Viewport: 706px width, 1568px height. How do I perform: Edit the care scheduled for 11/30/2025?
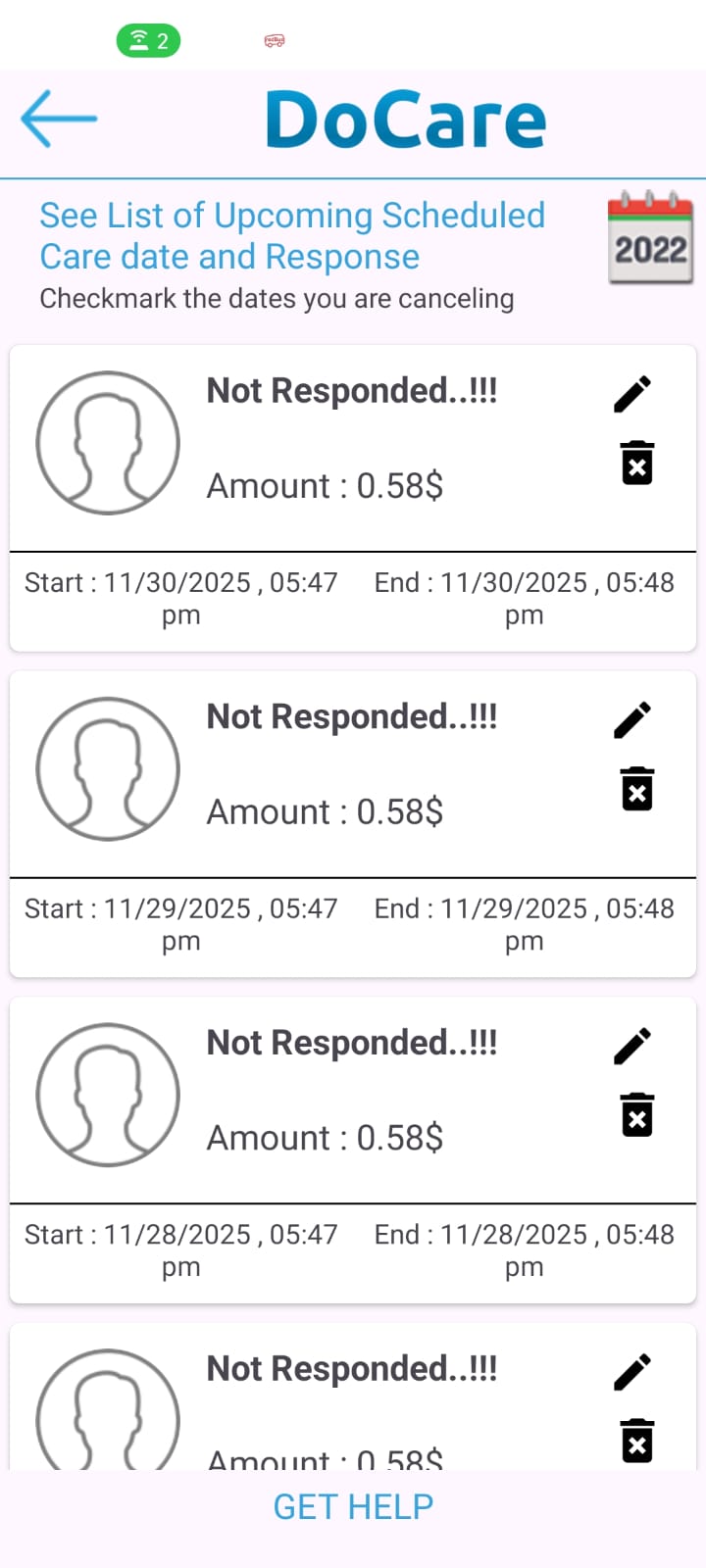click(x=633, y=394)
